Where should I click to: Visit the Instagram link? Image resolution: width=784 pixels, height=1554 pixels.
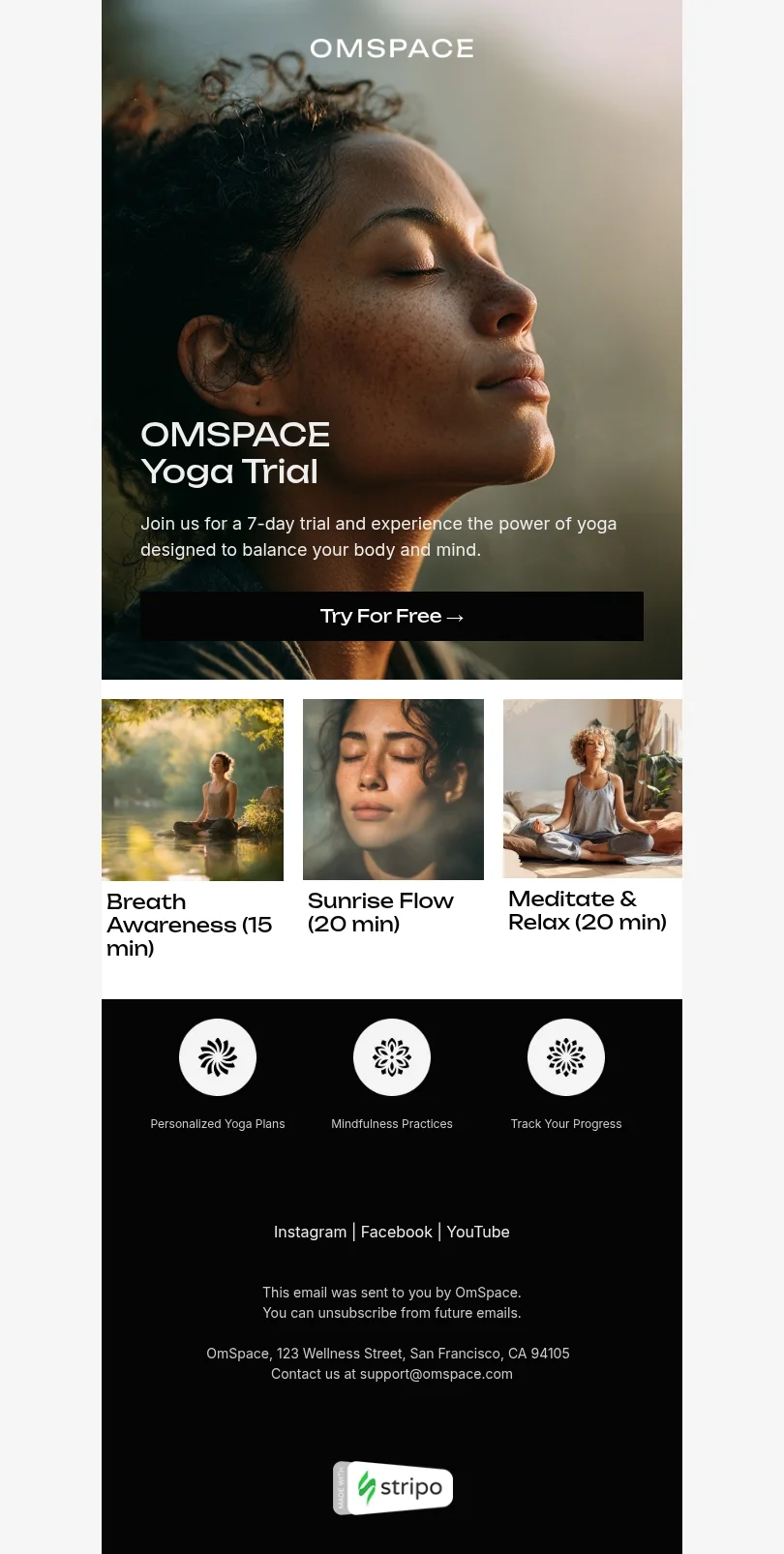click(x=310, y=1232)
